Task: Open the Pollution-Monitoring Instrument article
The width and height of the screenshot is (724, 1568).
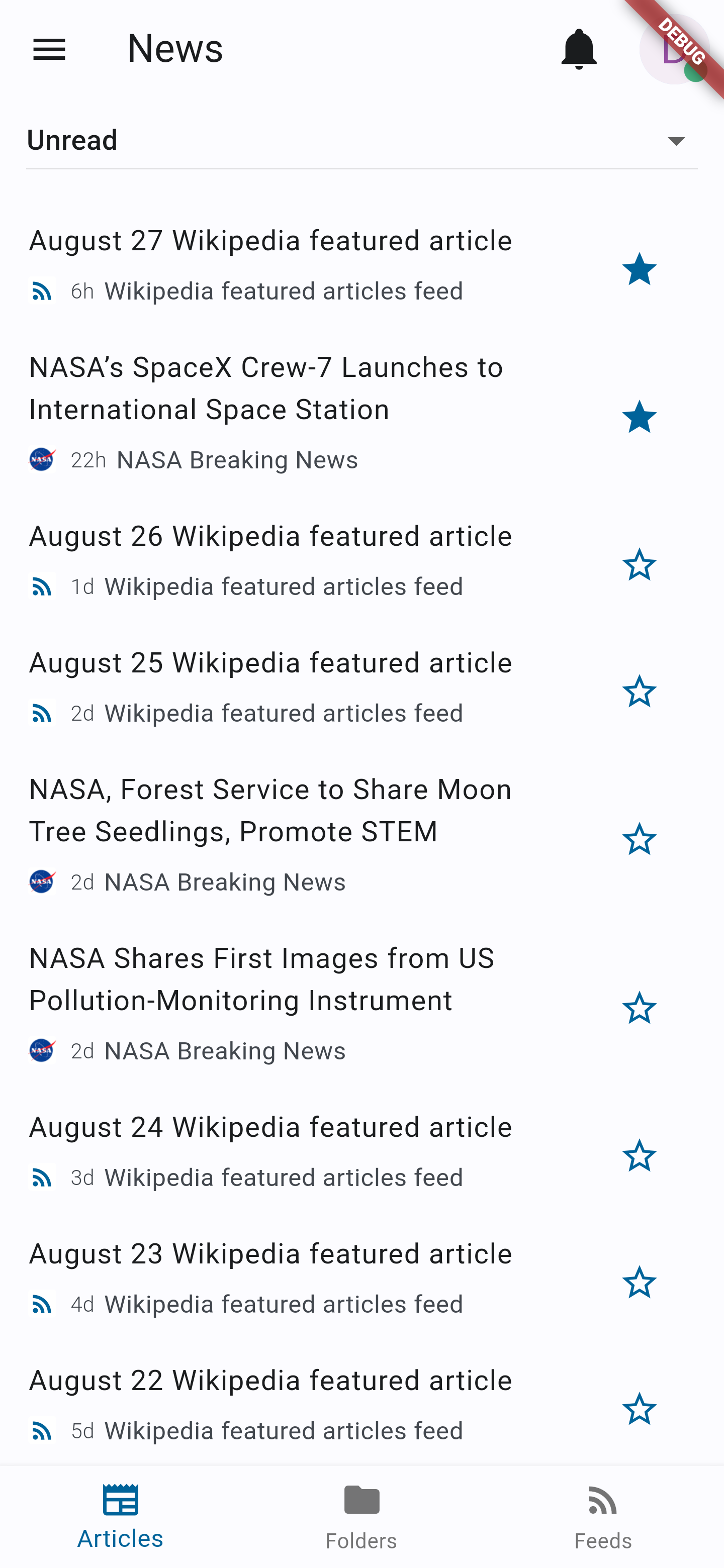Action: pyautogui.click(x=262, y=979)
